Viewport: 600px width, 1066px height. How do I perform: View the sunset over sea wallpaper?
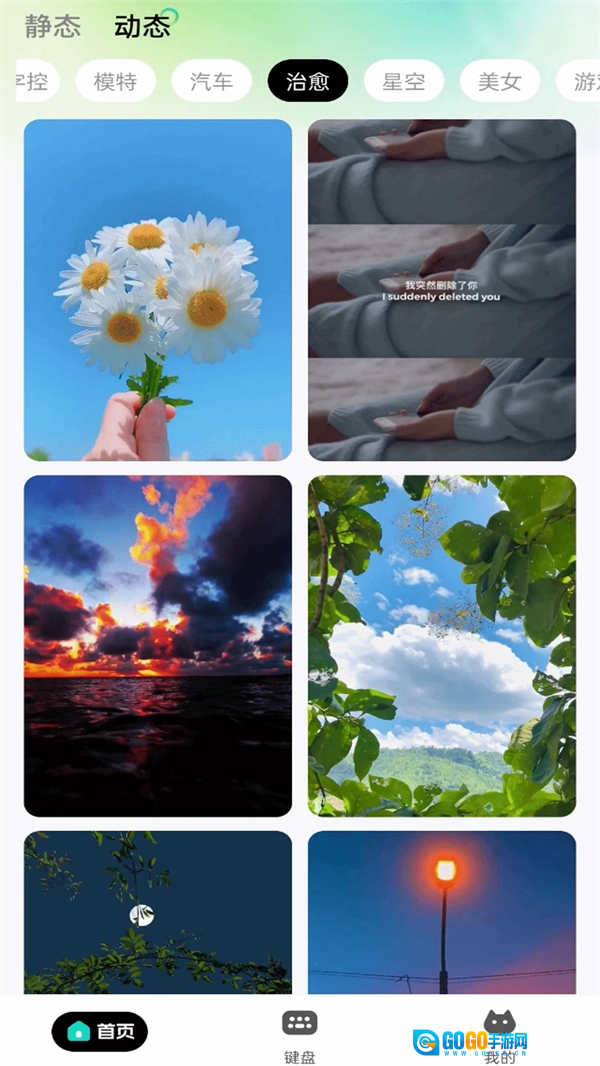point(158,646)
